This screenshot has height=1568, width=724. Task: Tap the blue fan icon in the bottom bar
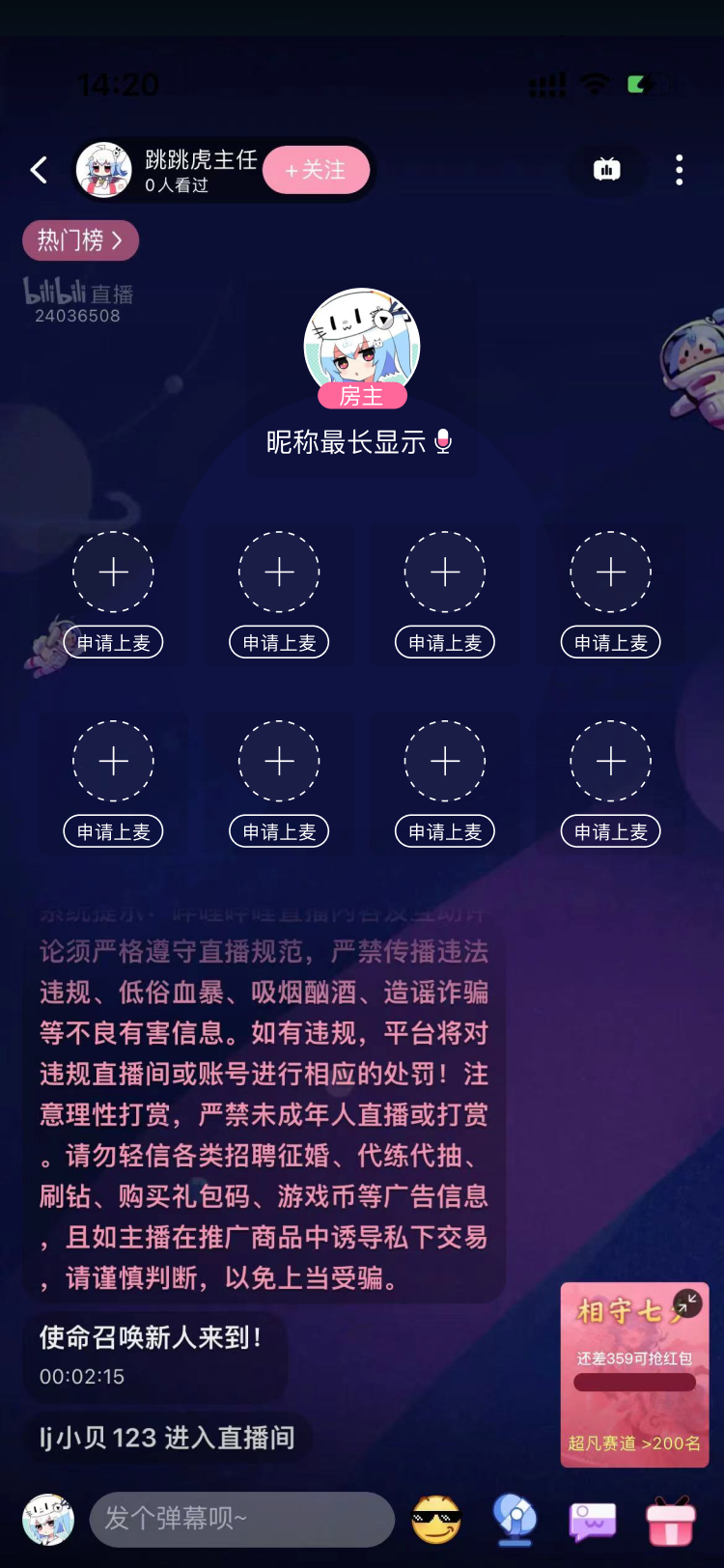point(515,1519)
